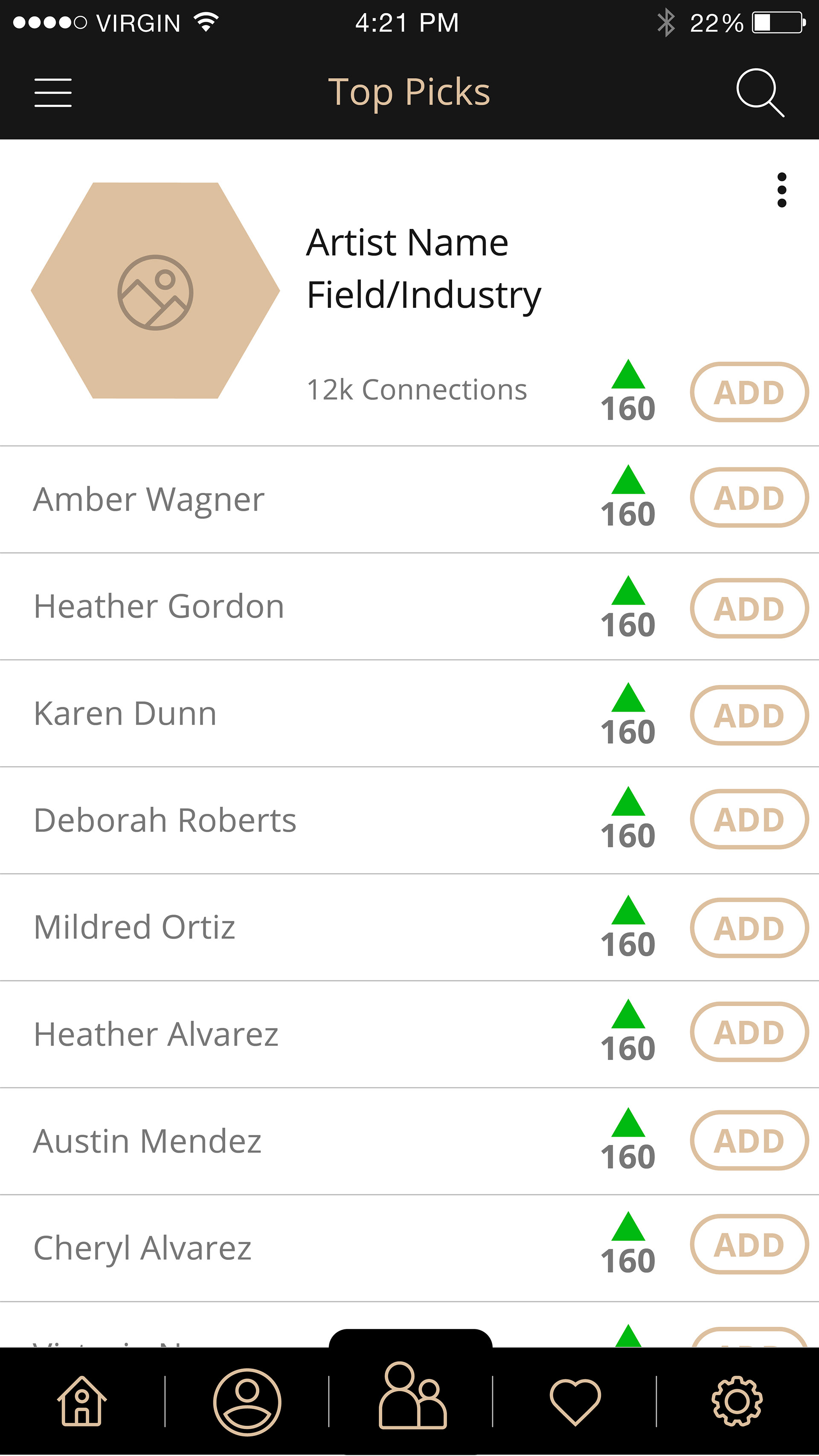
Task: Open Amber Wagner's row
Action: [x=149, y=500]
